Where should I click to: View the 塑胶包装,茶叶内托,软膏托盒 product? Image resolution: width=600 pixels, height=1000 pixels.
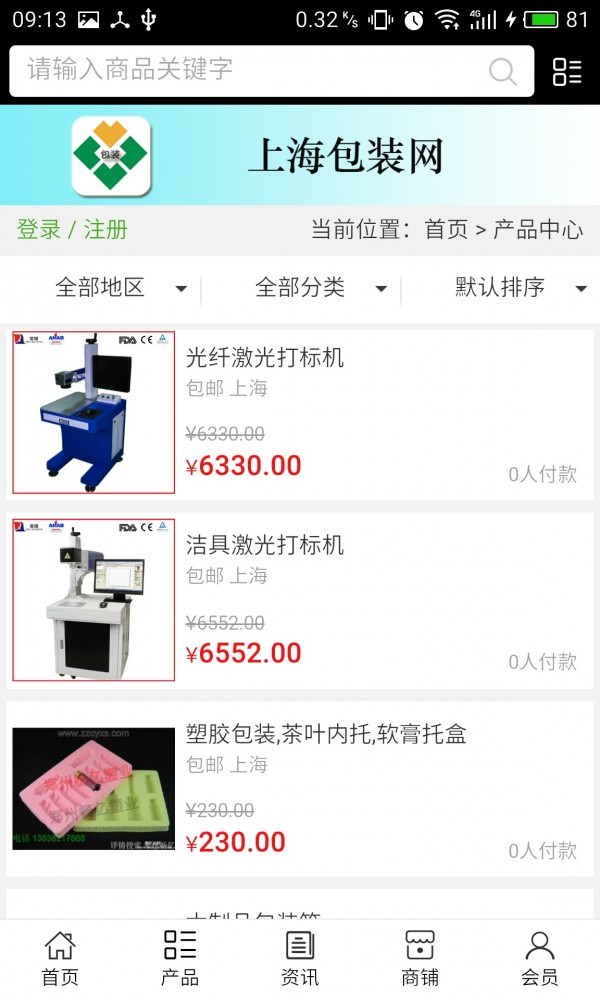(326, 734)
